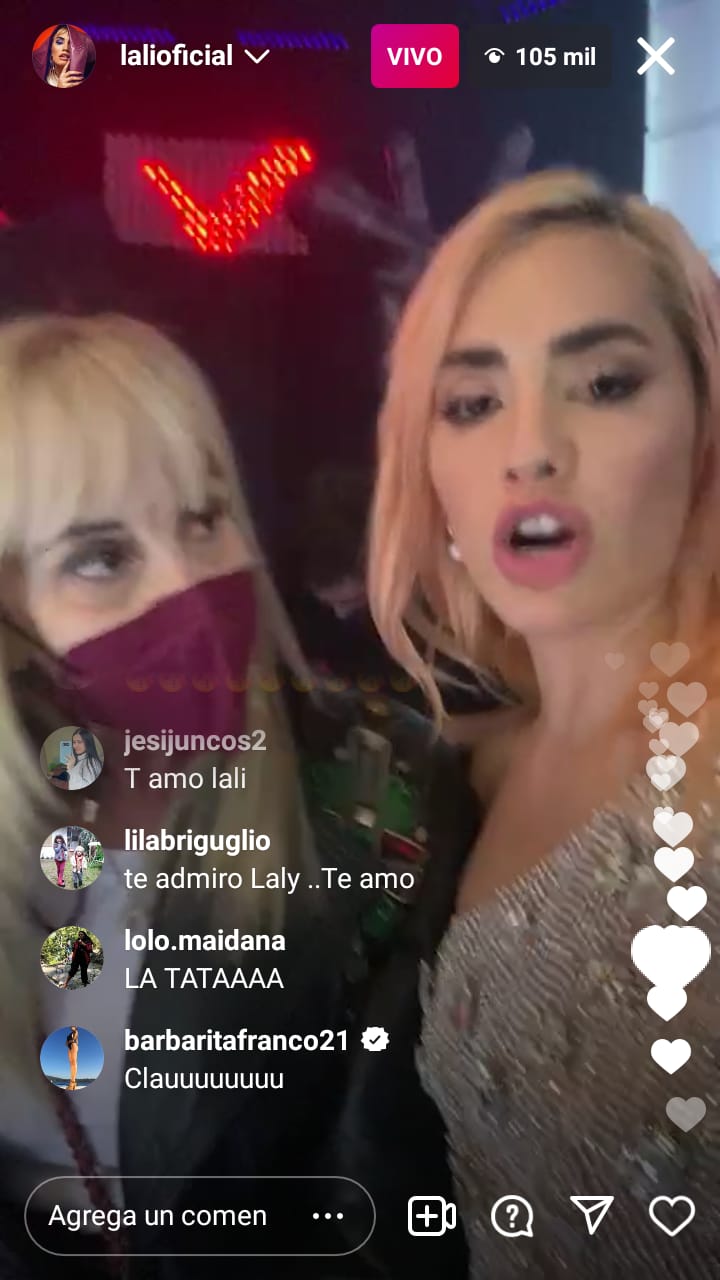The height and width of the screenshot is (1280, 720).
Task: Tap the comment field to add a comment
Action: [158, 1216]
